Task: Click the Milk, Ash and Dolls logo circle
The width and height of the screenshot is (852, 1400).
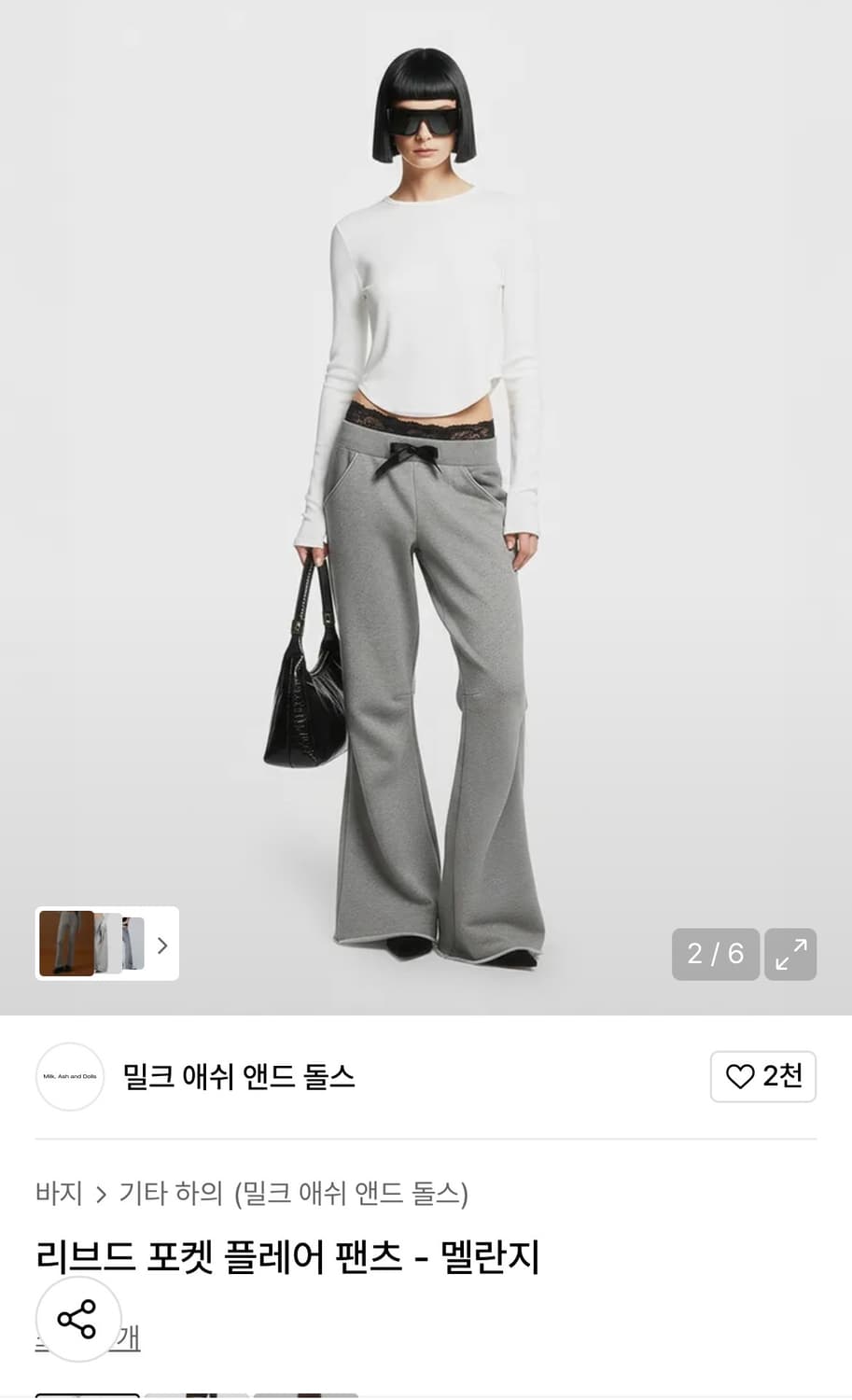Action: (x=70, y=1076)
